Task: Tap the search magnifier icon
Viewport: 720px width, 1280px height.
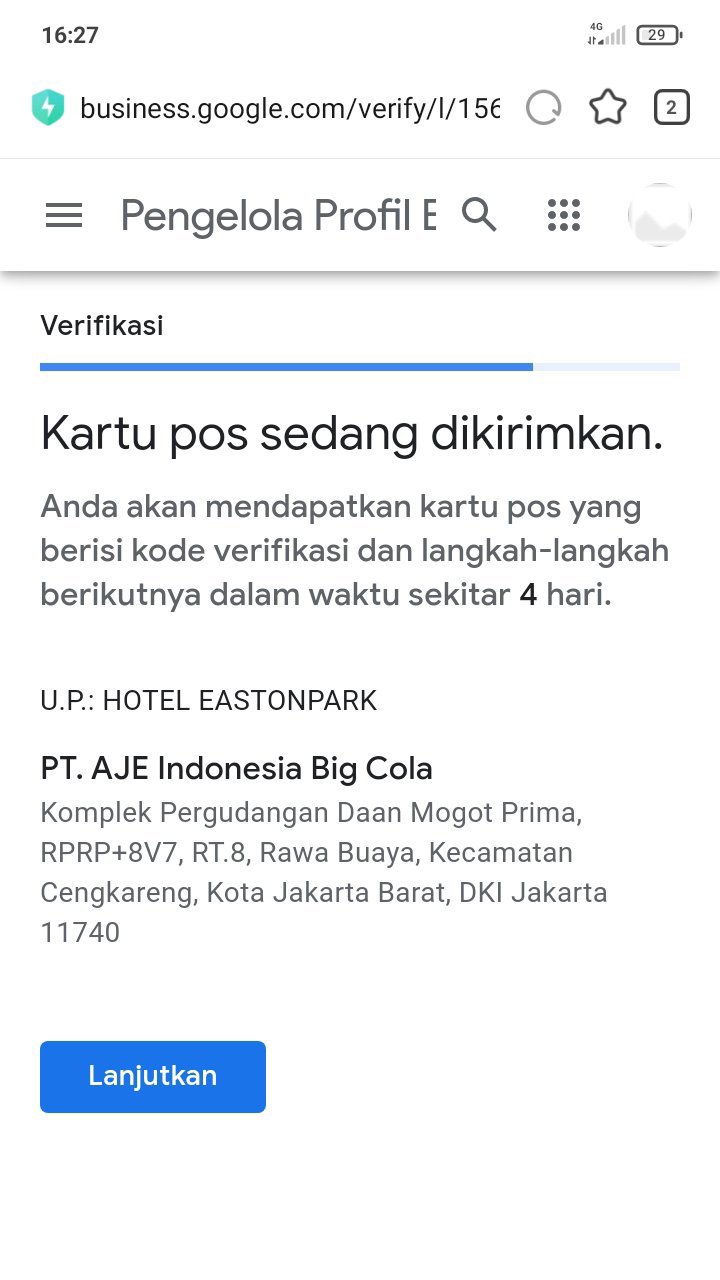Action: (479, 214)
